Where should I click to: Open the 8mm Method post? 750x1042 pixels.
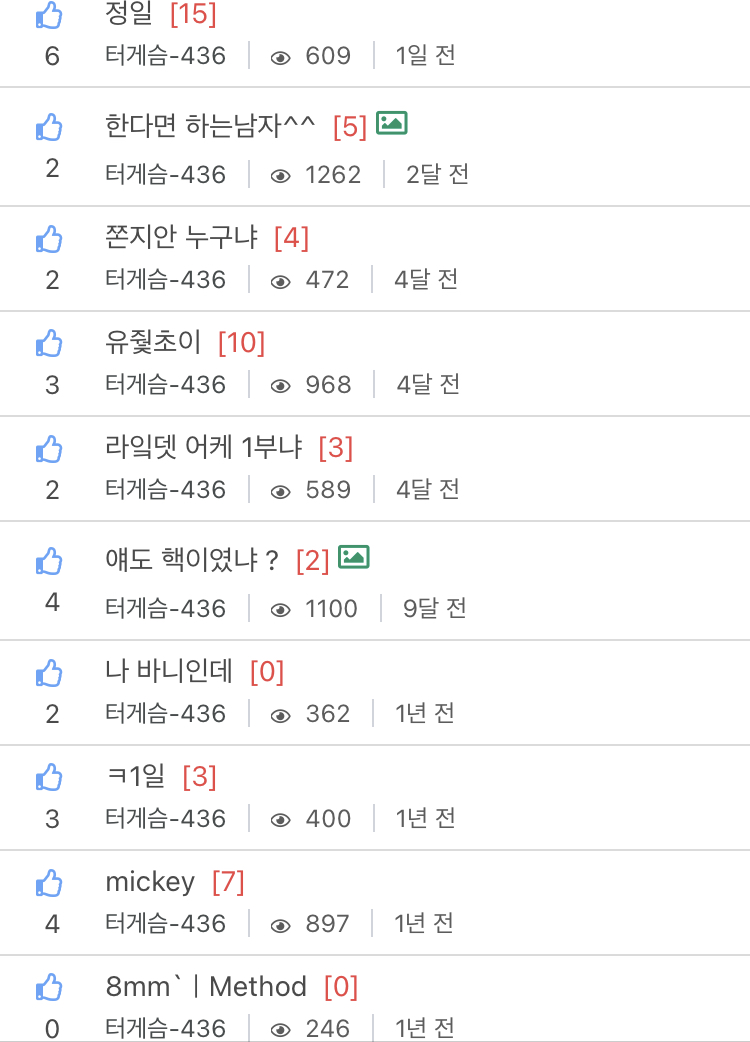point(206,988)
